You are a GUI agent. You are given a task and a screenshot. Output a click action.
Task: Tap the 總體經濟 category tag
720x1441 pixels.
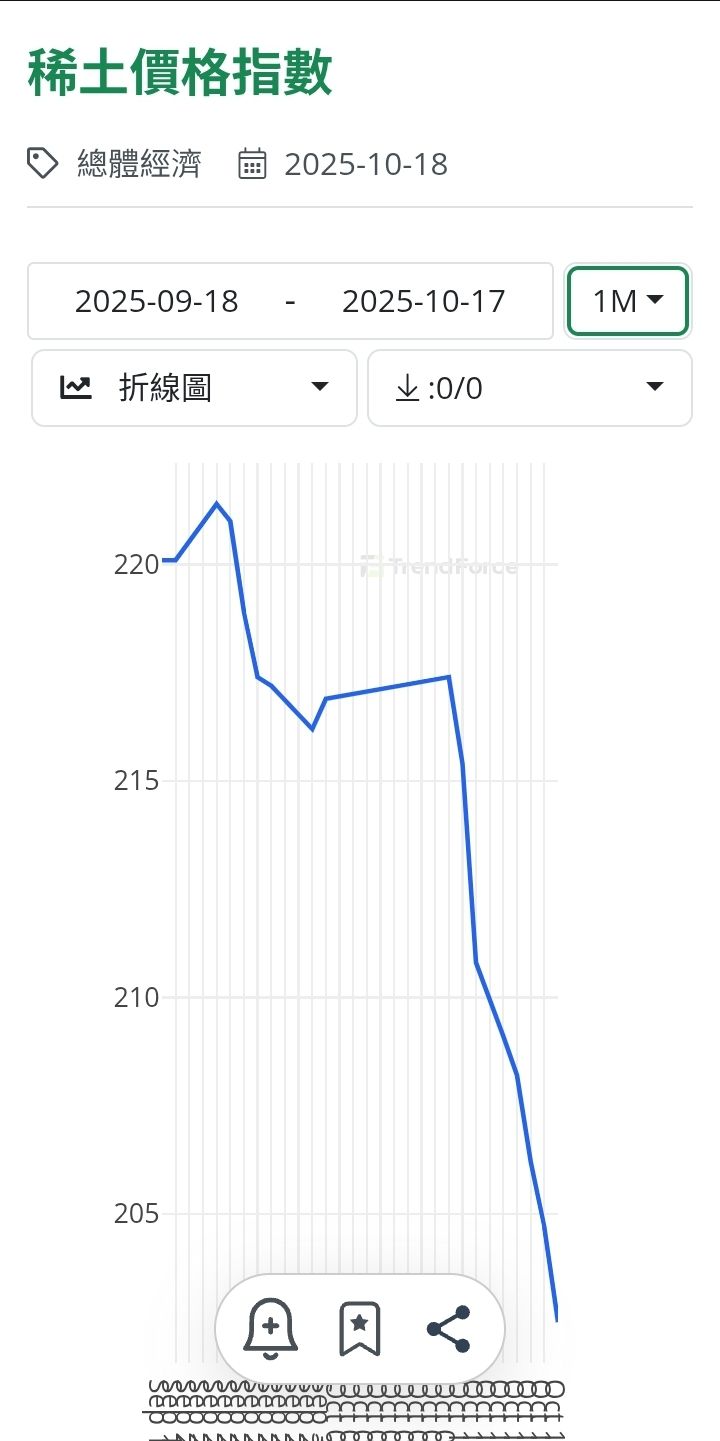tap(139, 163)
